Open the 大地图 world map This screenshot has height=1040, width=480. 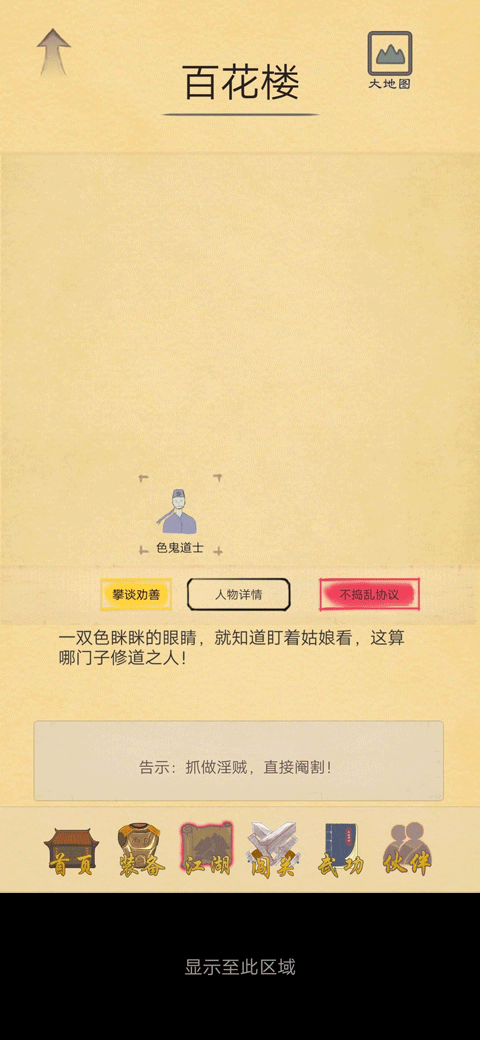(x=390, y=60)
